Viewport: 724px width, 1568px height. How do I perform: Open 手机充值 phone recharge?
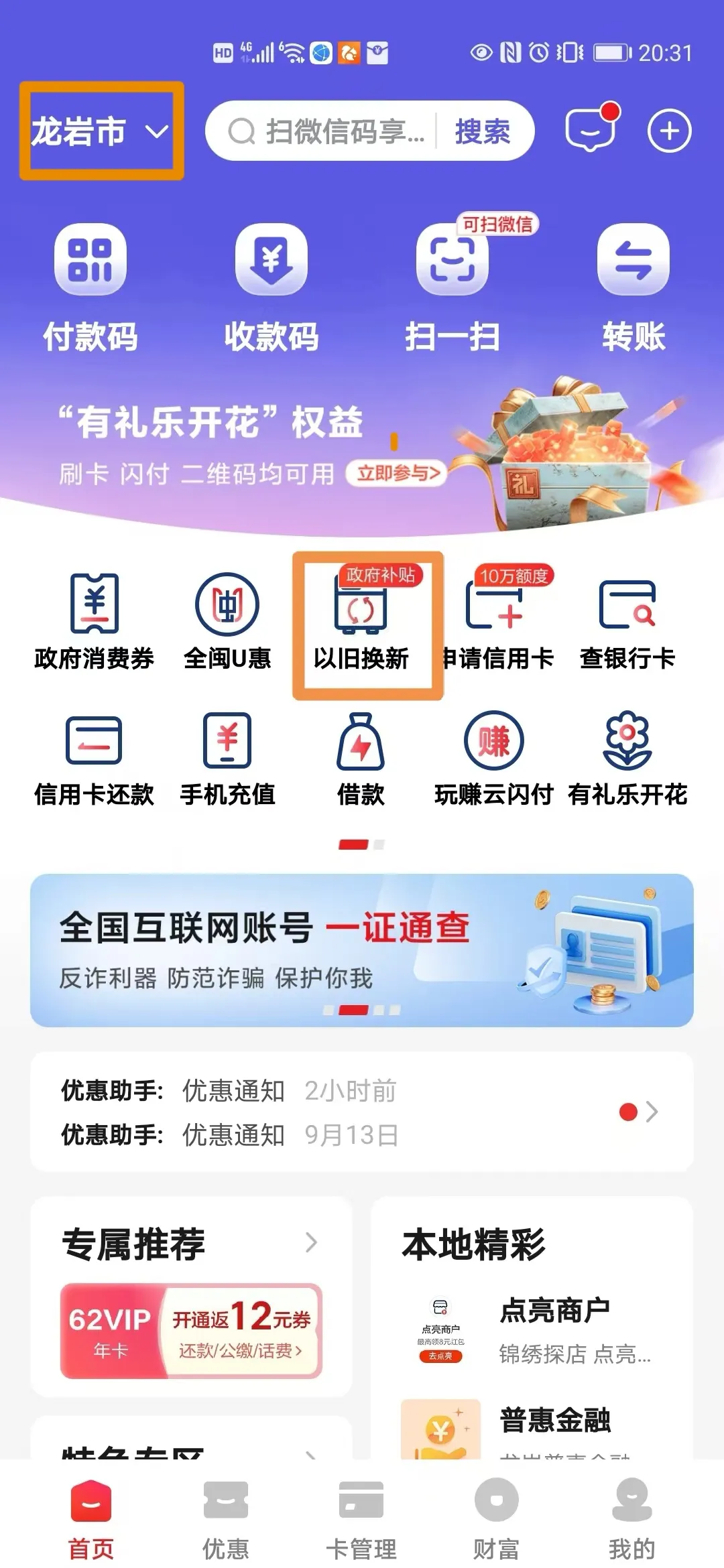228,761
